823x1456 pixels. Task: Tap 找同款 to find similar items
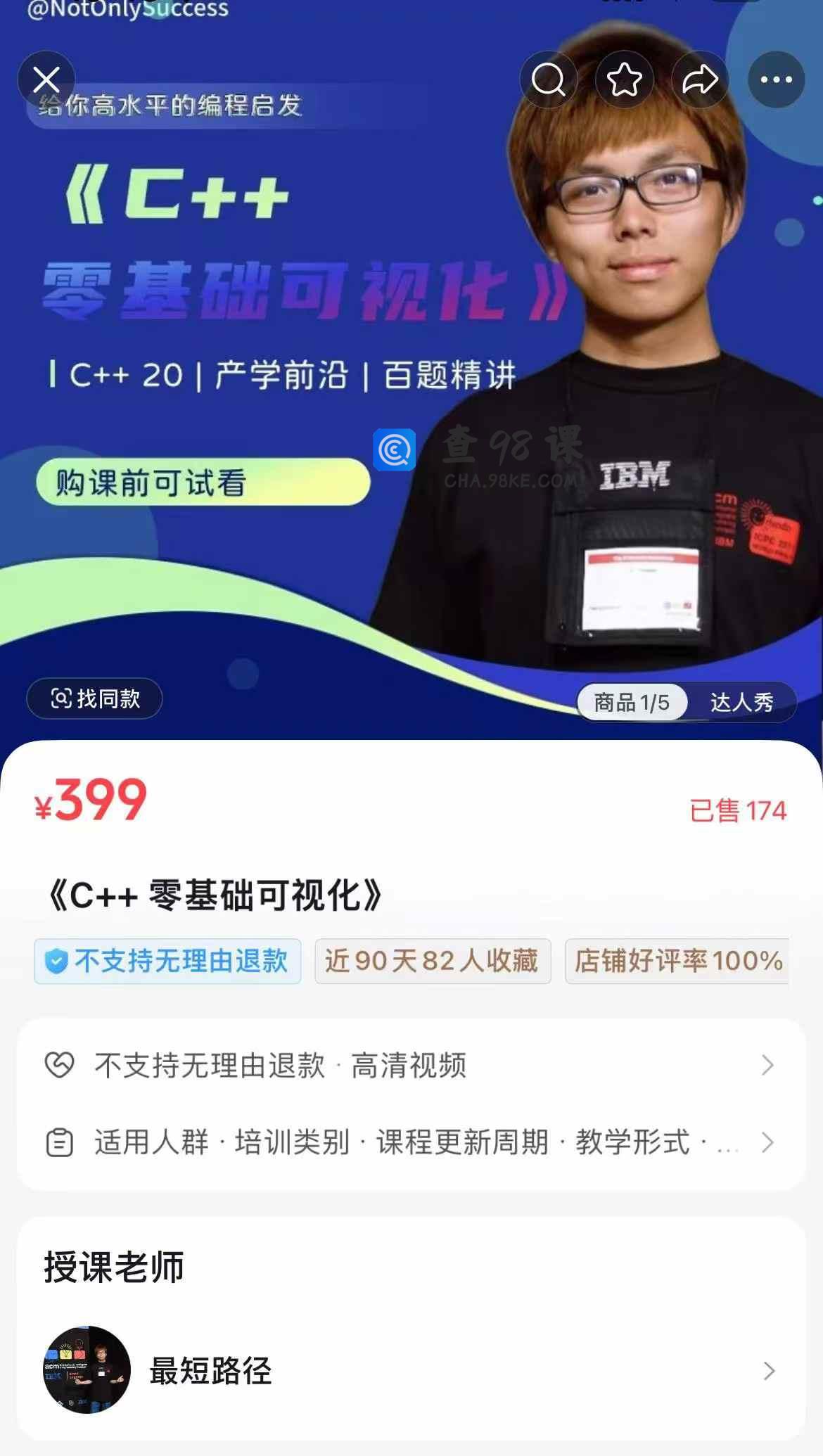tap(95, 698)
